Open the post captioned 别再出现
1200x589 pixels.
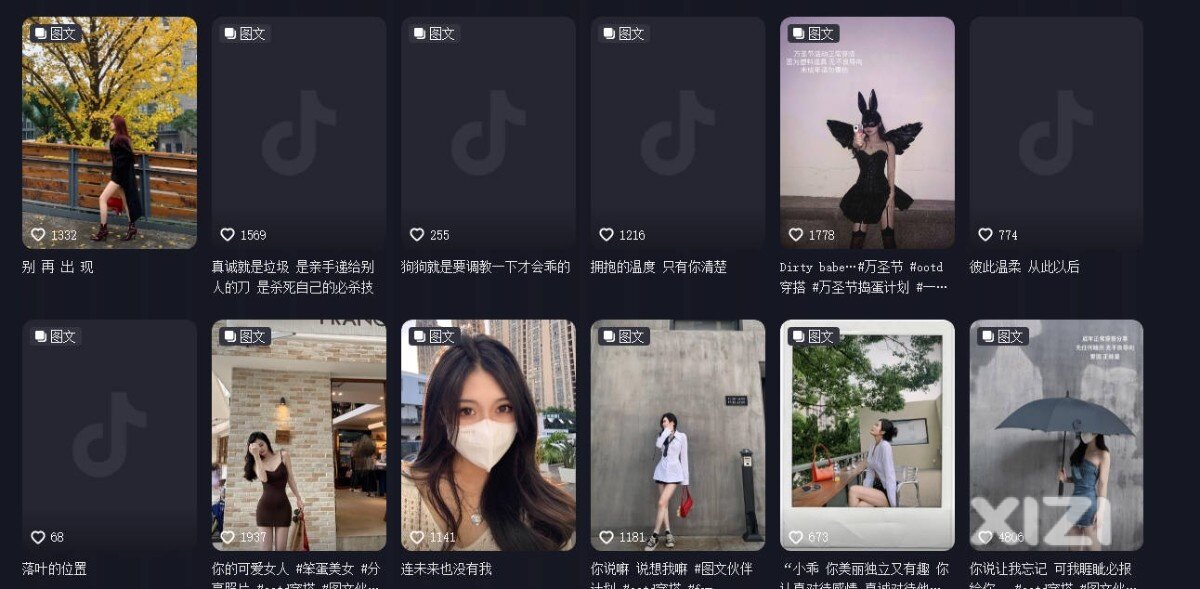click(109, 133)
